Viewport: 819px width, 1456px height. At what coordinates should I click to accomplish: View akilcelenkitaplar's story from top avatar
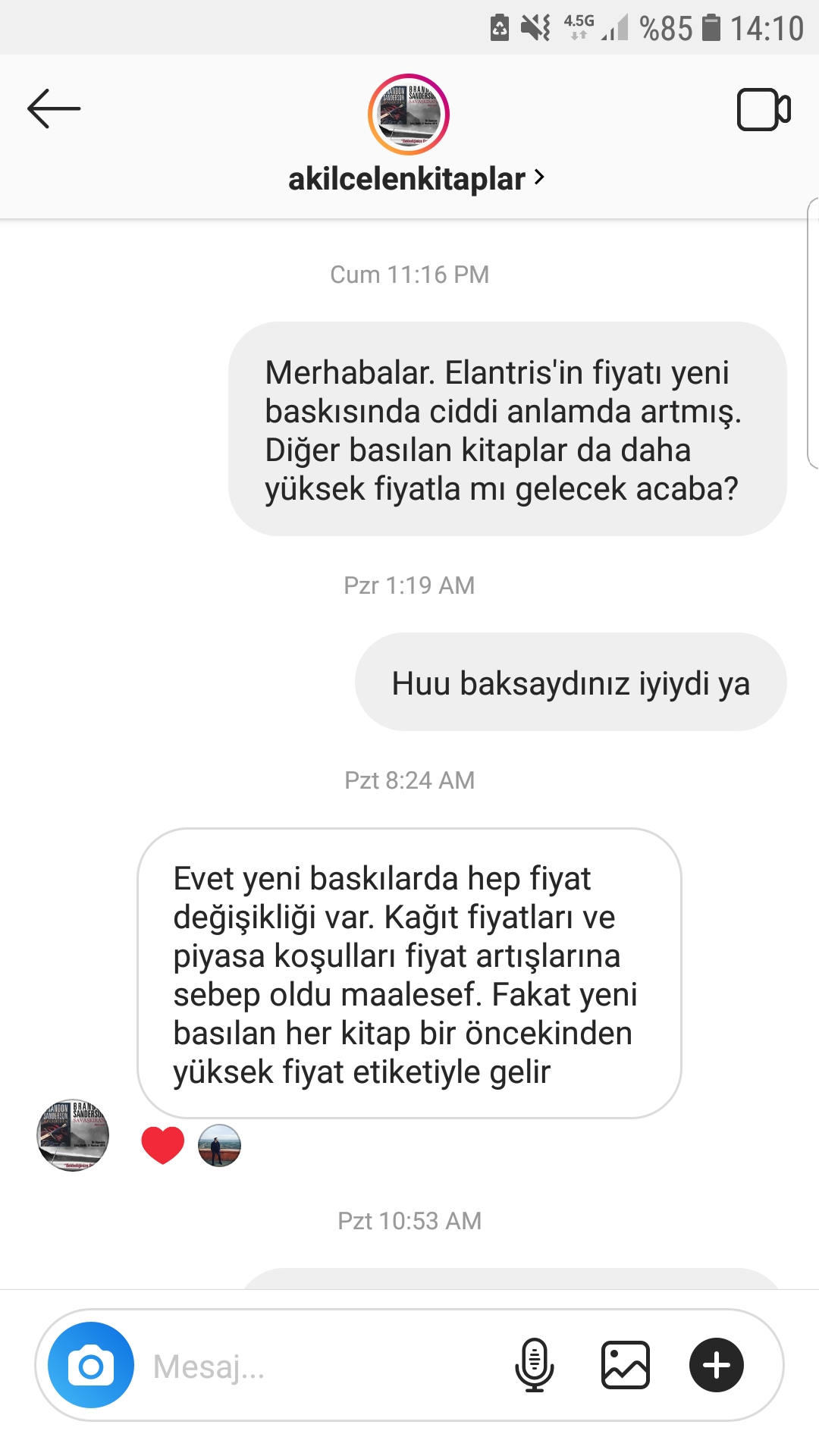tap(409, 115)
